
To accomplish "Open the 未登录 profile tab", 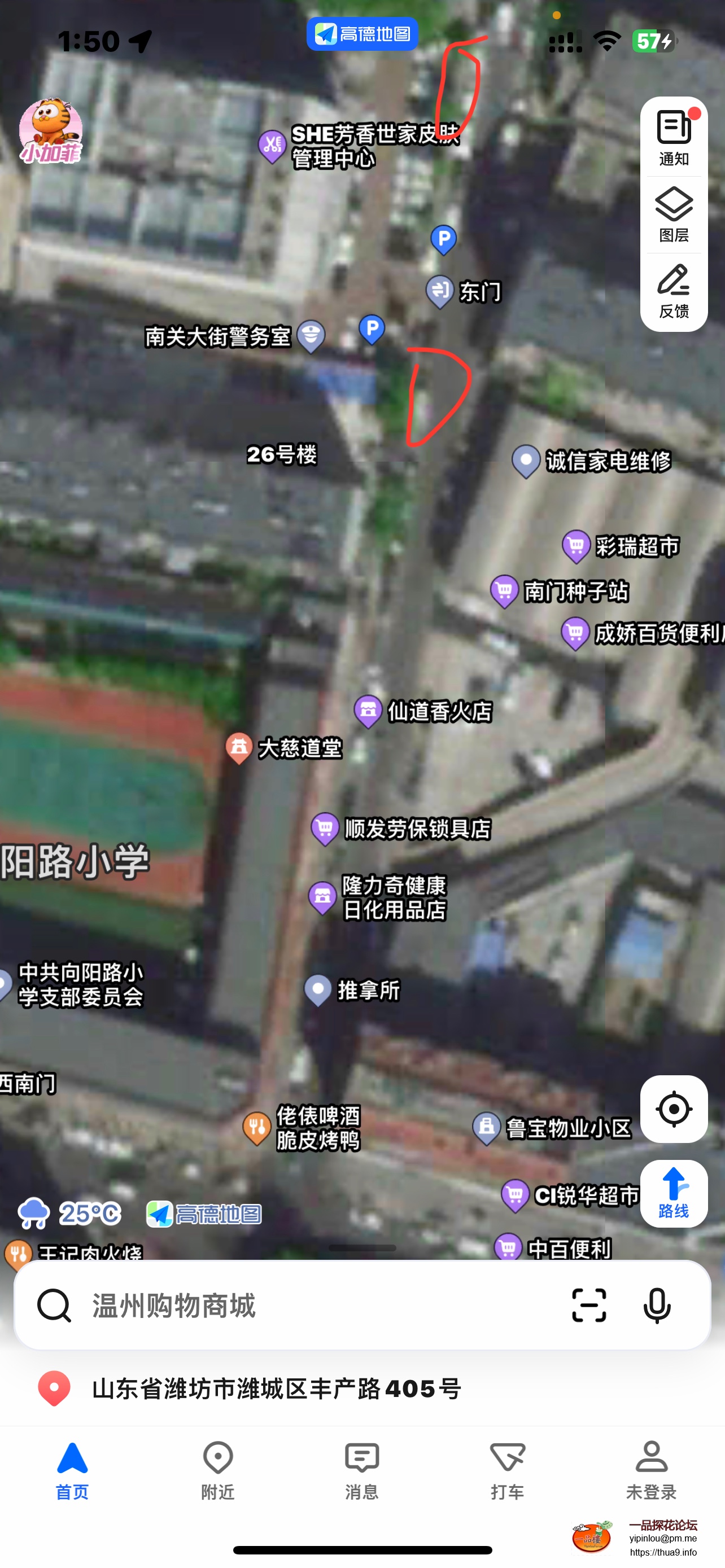I will (652, 1469).
